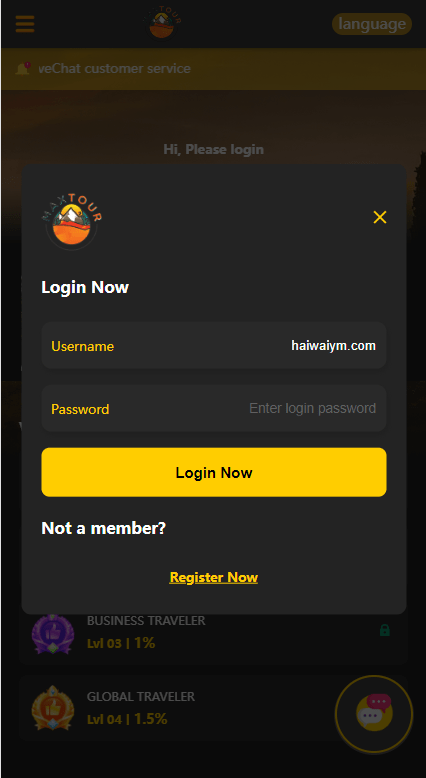Tap the Username input field
Image resolution: width=426 pixels, height=778 pixels.
pos(214,346)
